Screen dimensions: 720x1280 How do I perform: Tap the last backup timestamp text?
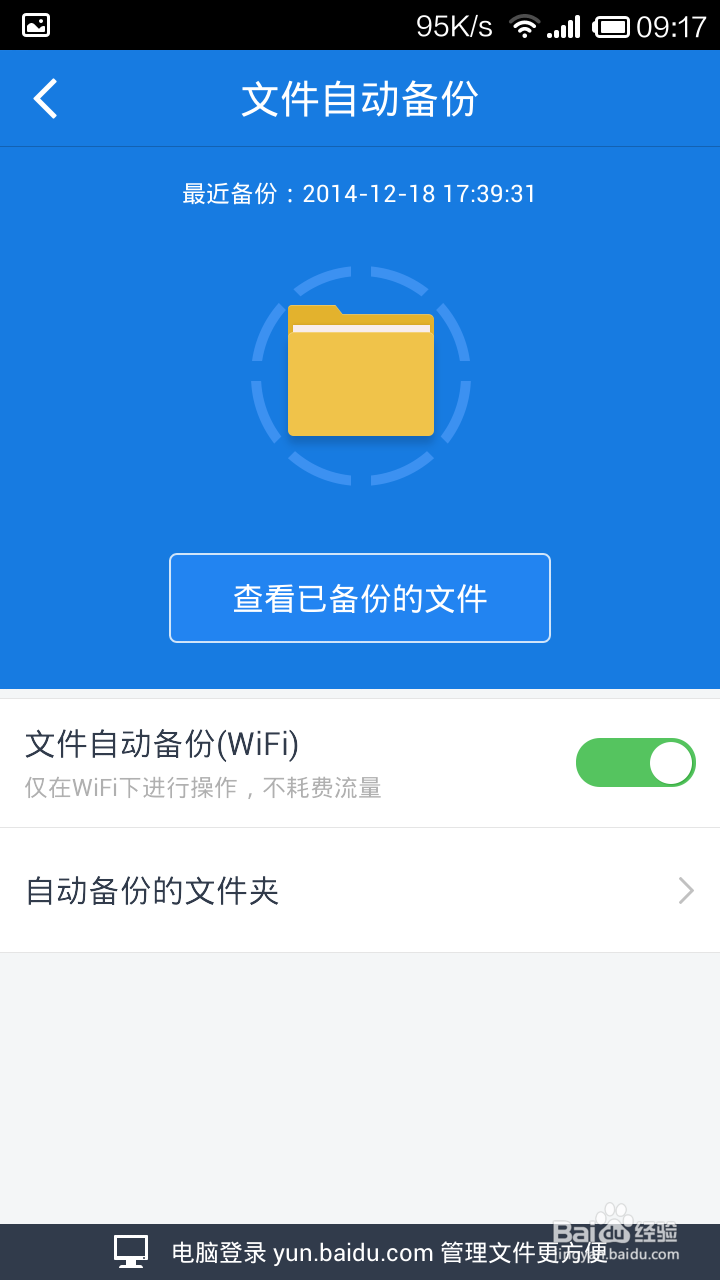(360, 193)
